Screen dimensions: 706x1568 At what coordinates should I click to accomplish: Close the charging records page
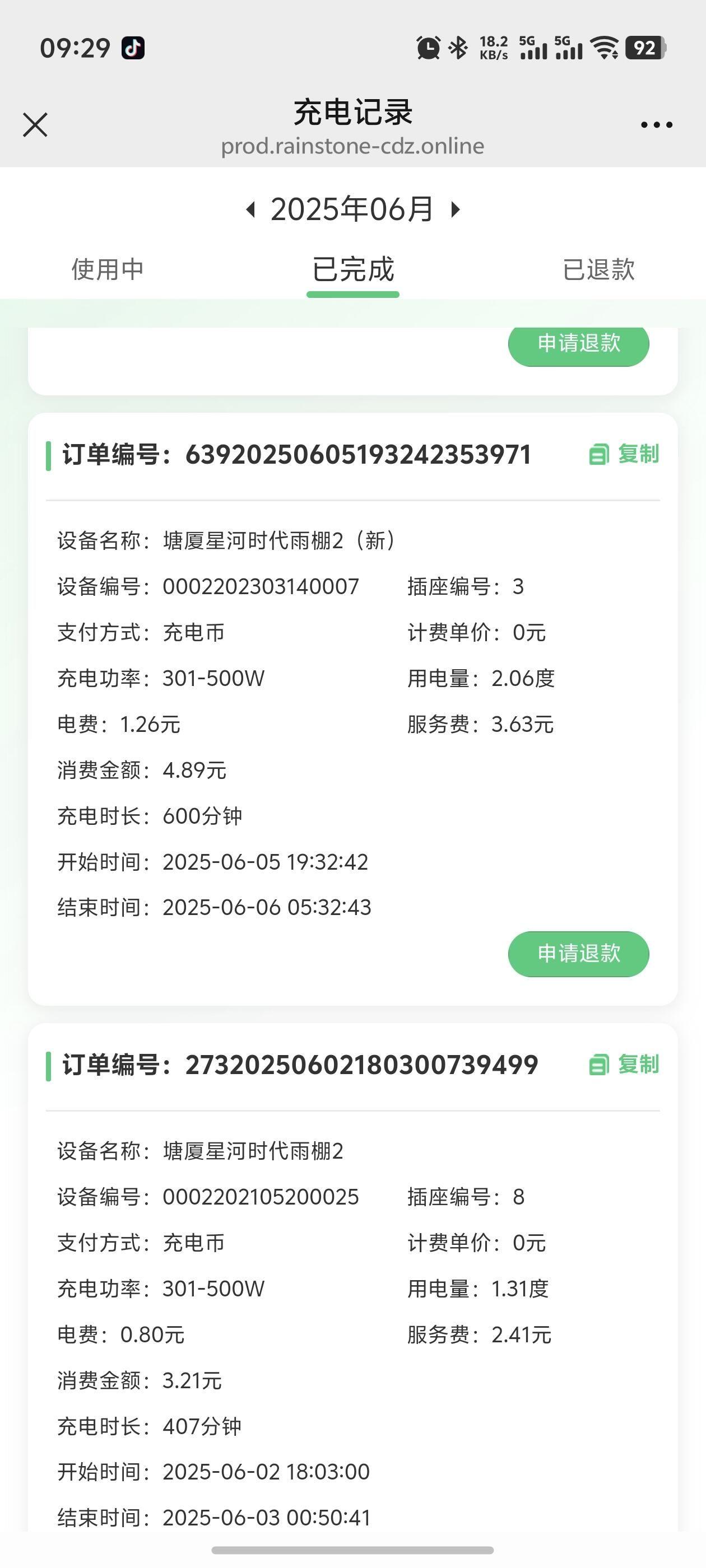[x=35, y=125]
